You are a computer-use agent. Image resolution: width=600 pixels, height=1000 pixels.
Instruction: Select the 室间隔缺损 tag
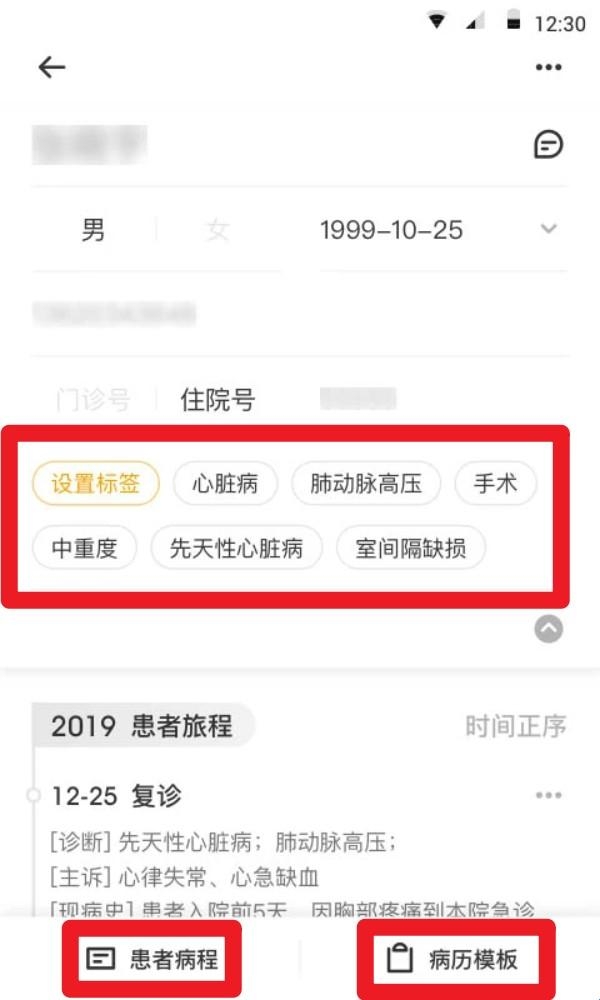click(410, 548)
